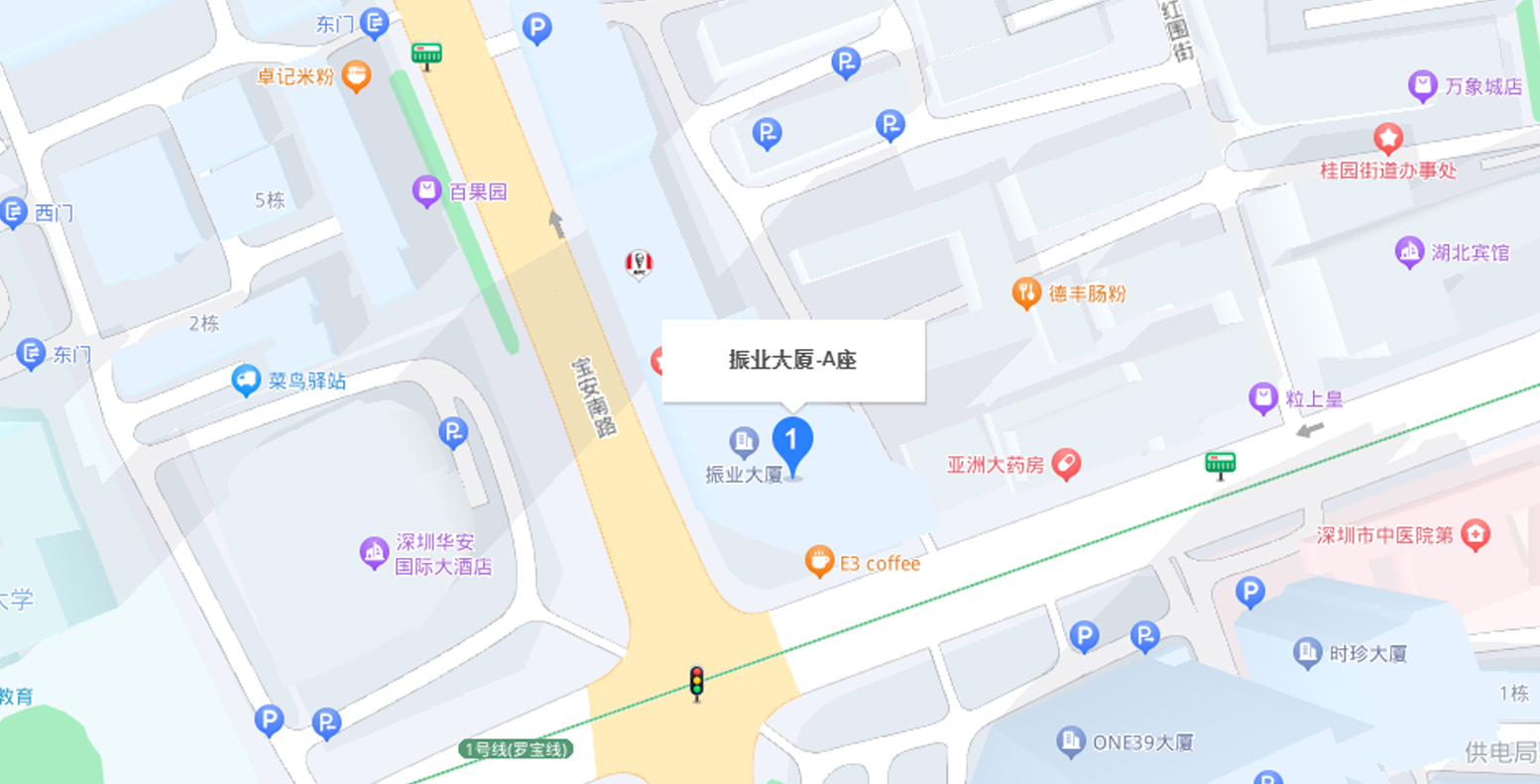Open the 百果园 shop marker
Screen dimensions: 1540x784
click(426, 190)
